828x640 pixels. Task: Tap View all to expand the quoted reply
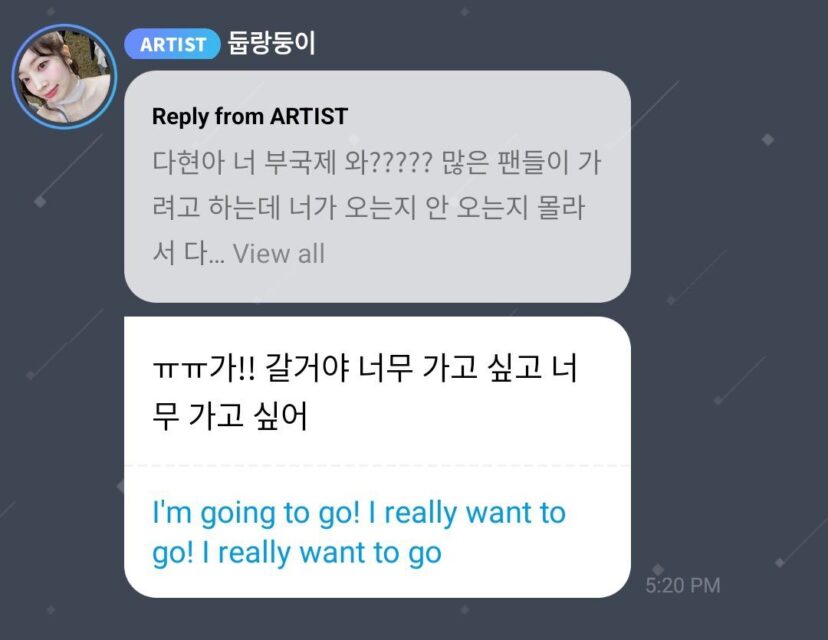click(279, 254)
